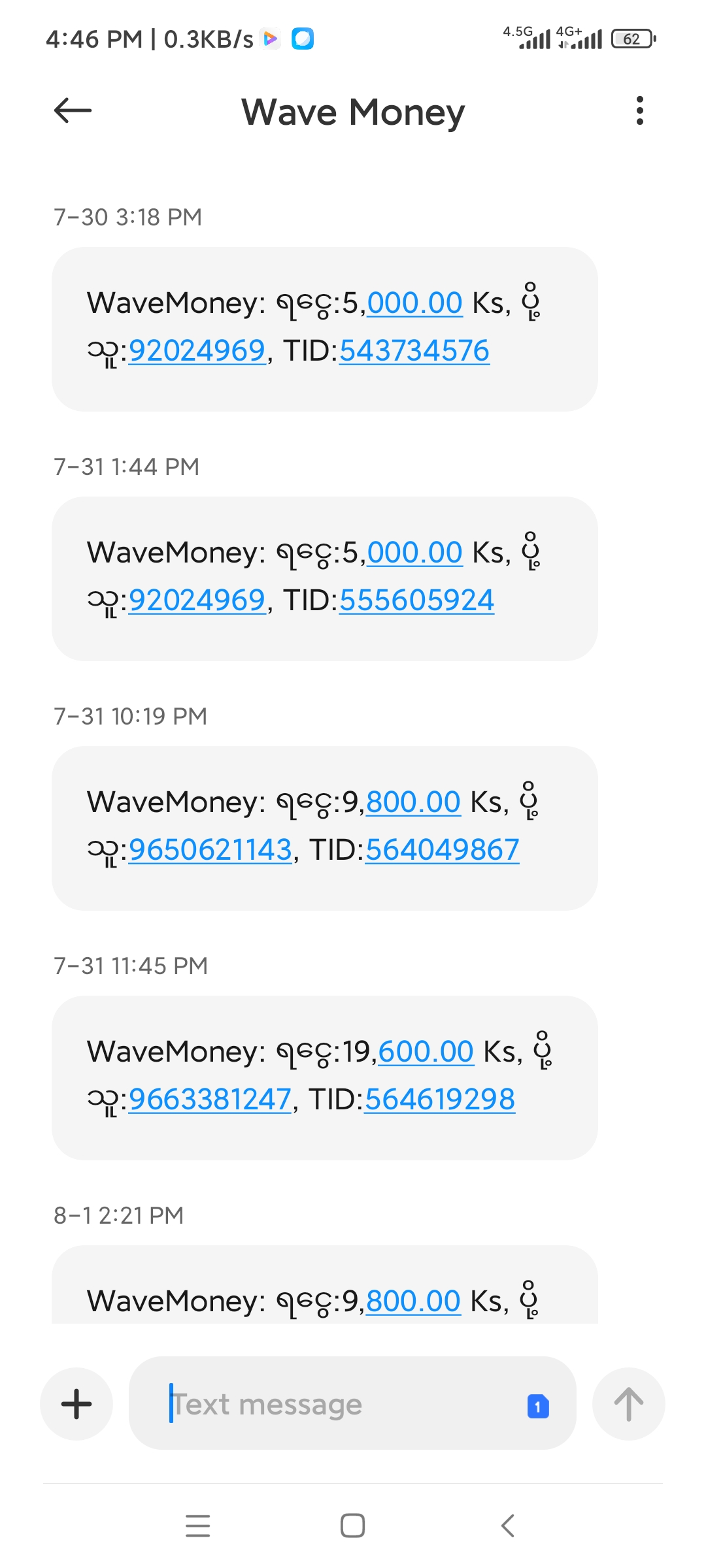Open the three-dot overflow menu

[639, 110]
